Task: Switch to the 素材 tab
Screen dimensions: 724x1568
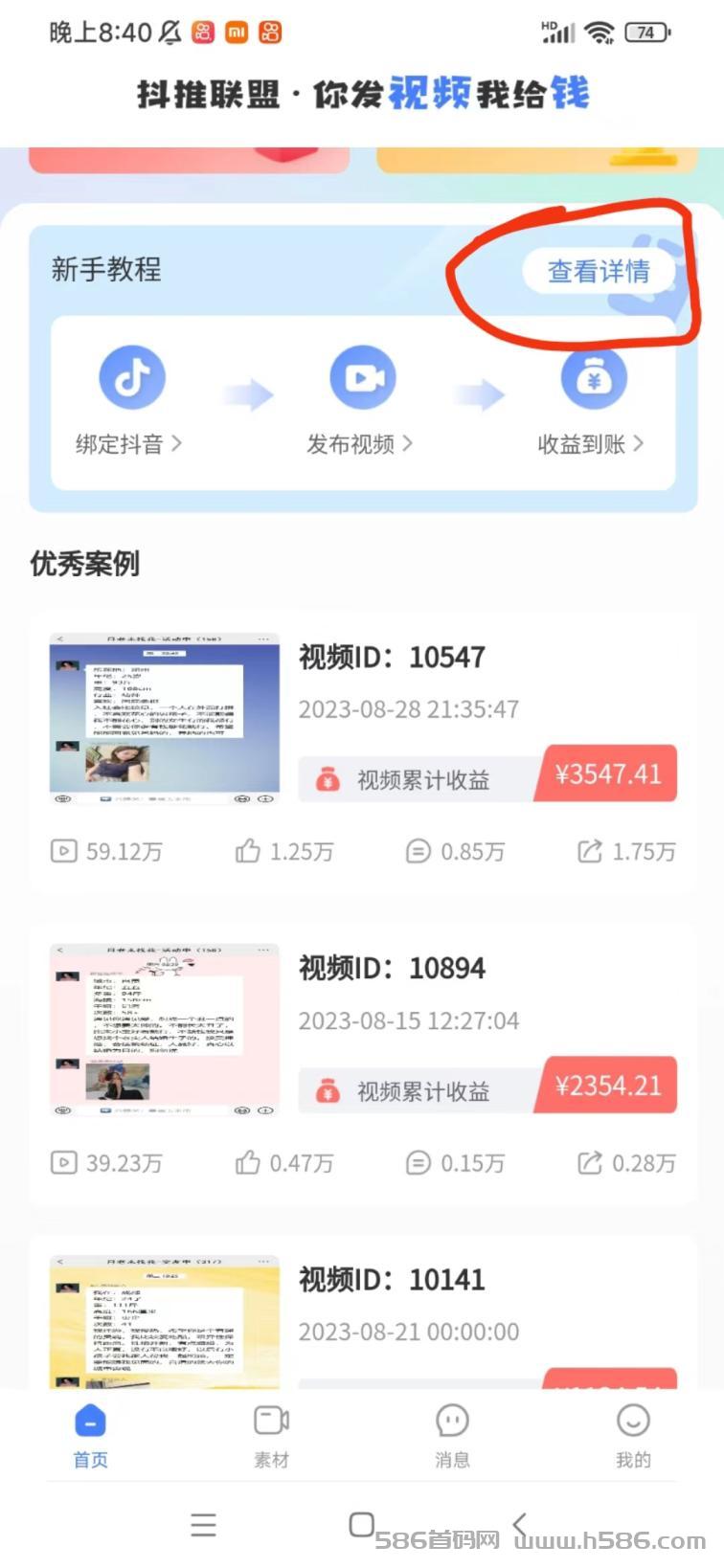Action: pos(271,1435)
